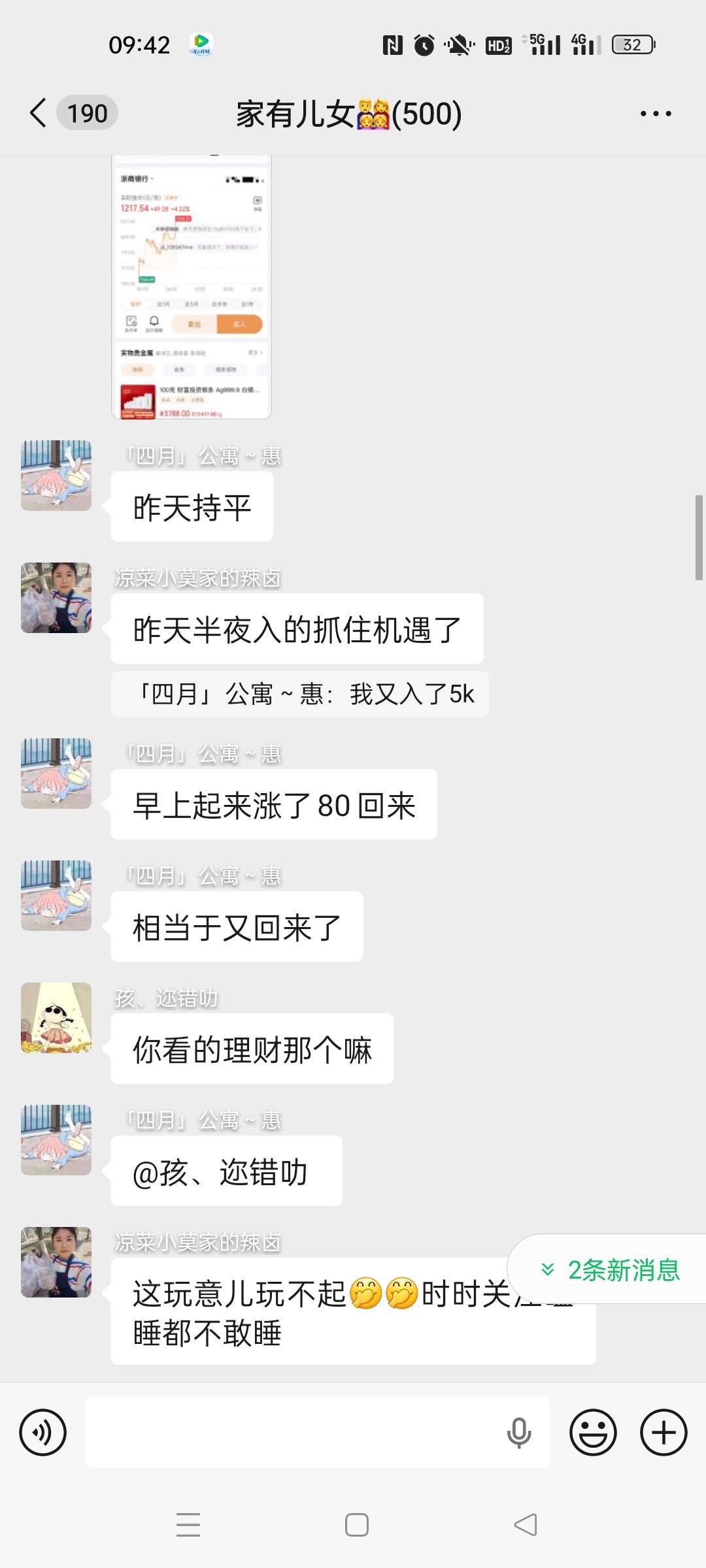The width and height of the screenshot is (706, 1568).
Task: Tap the quoted message 我又入了5k
Action: (x=299, y=694)
